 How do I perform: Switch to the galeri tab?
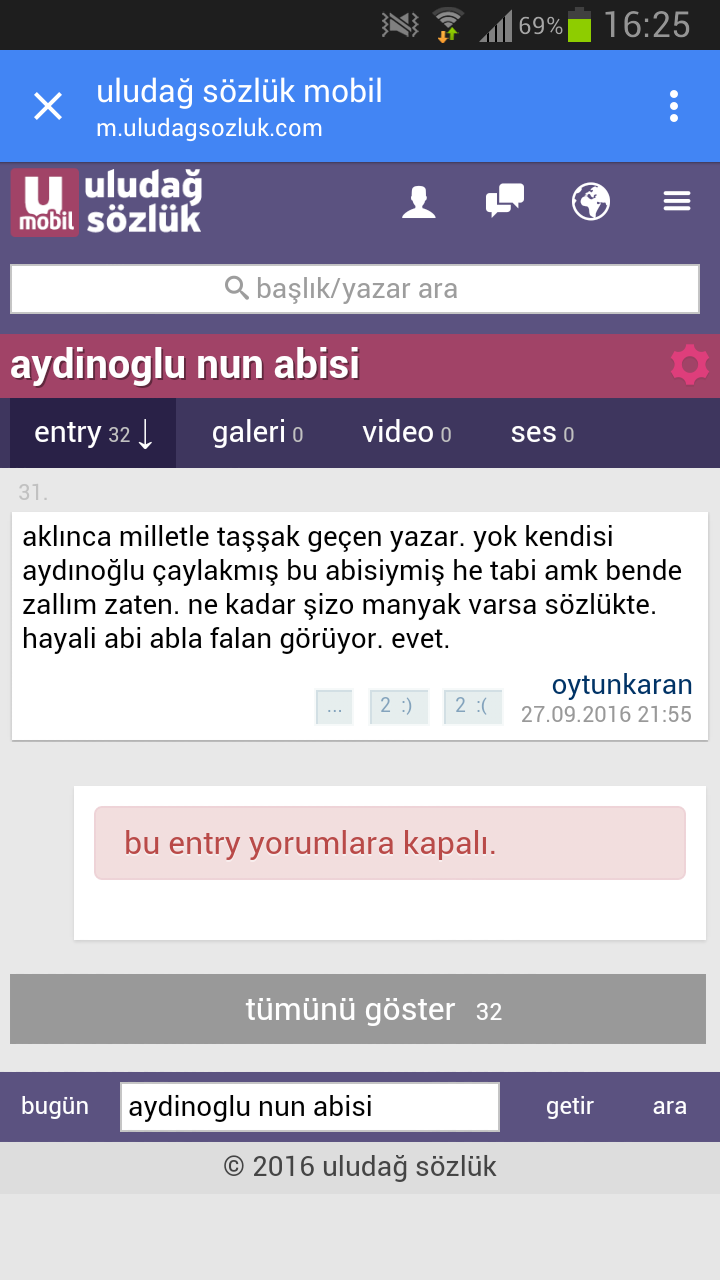(257, 433)
